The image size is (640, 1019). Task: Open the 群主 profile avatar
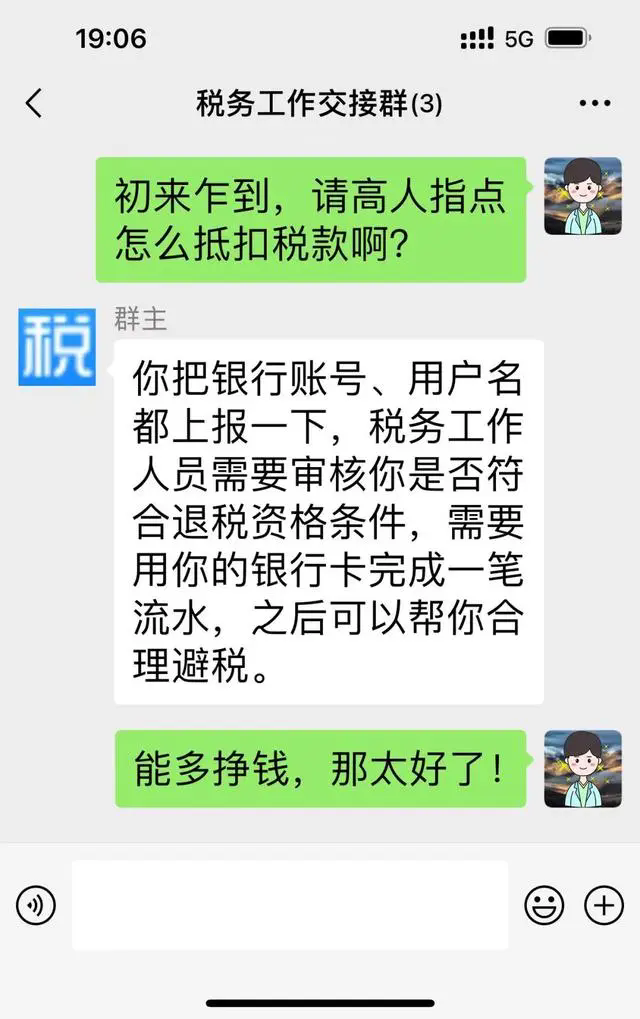point(56,348)
